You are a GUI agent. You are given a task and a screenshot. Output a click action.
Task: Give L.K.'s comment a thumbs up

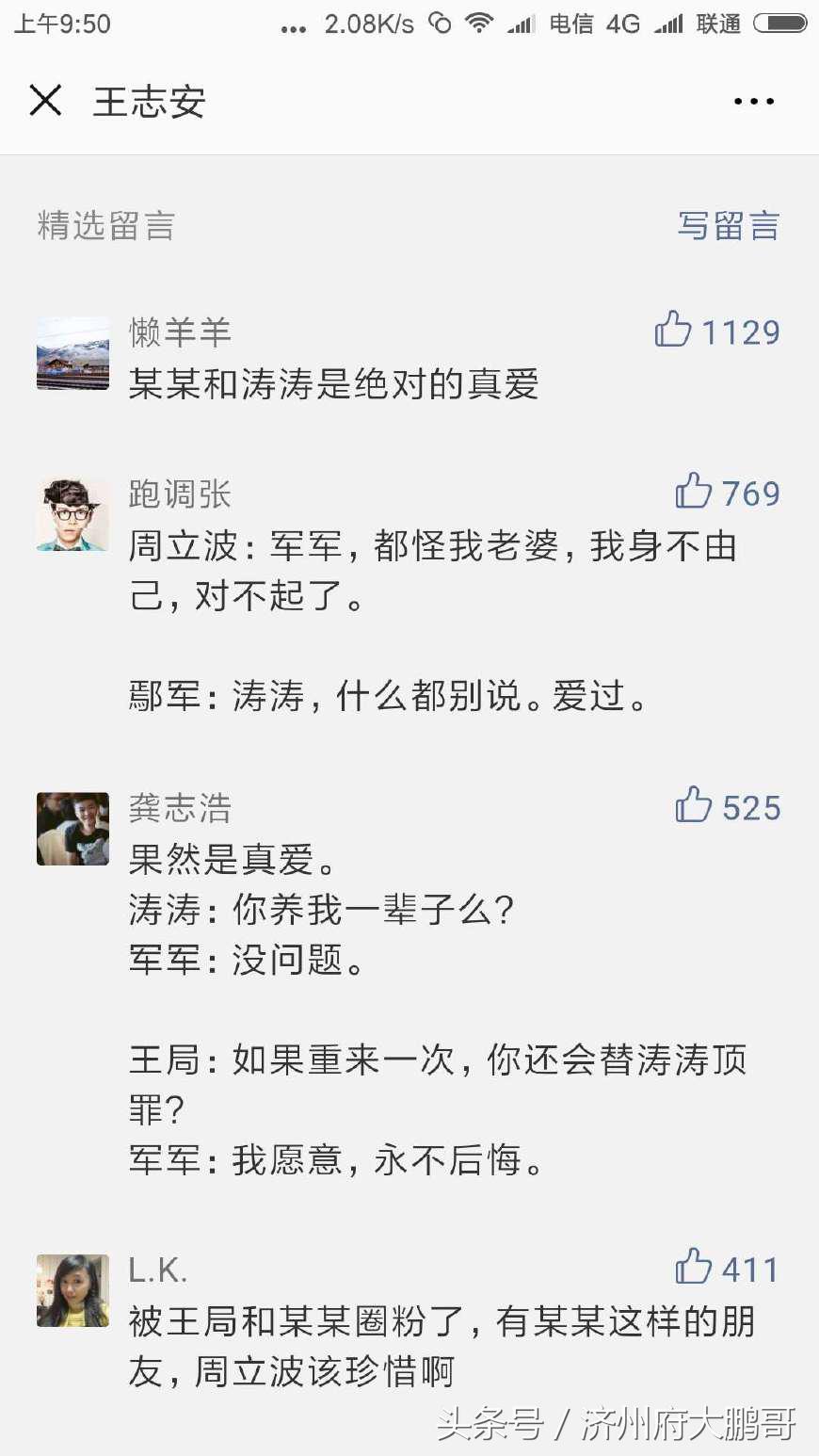(693, 1269)
